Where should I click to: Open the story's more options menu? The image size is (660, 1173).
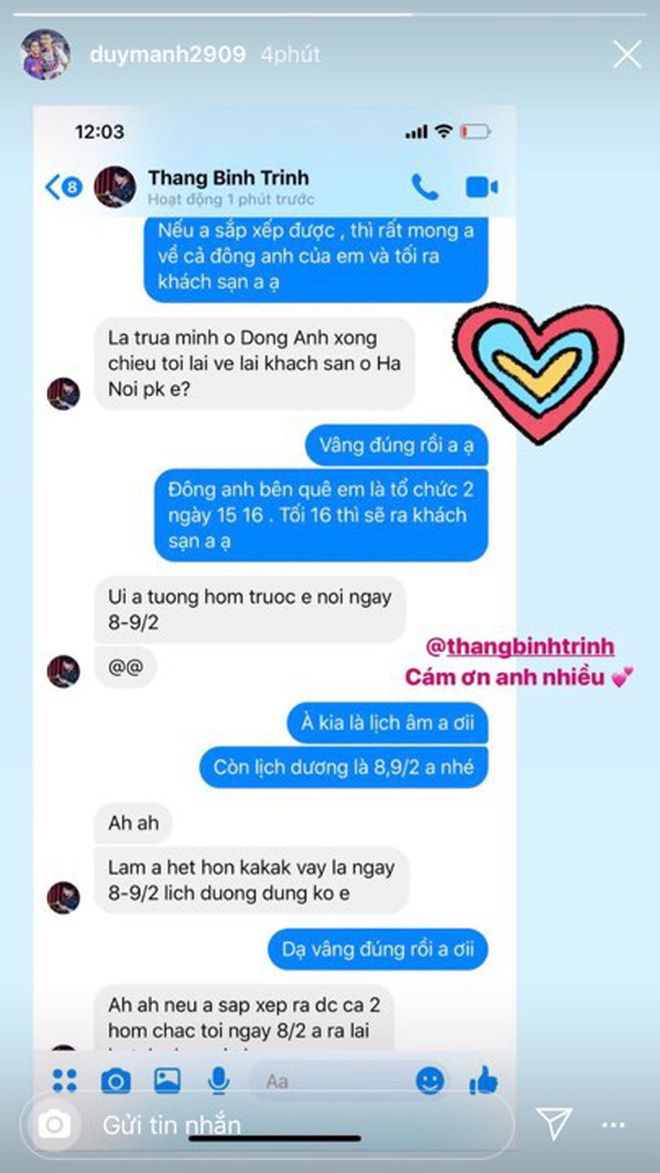point(612,1124)
